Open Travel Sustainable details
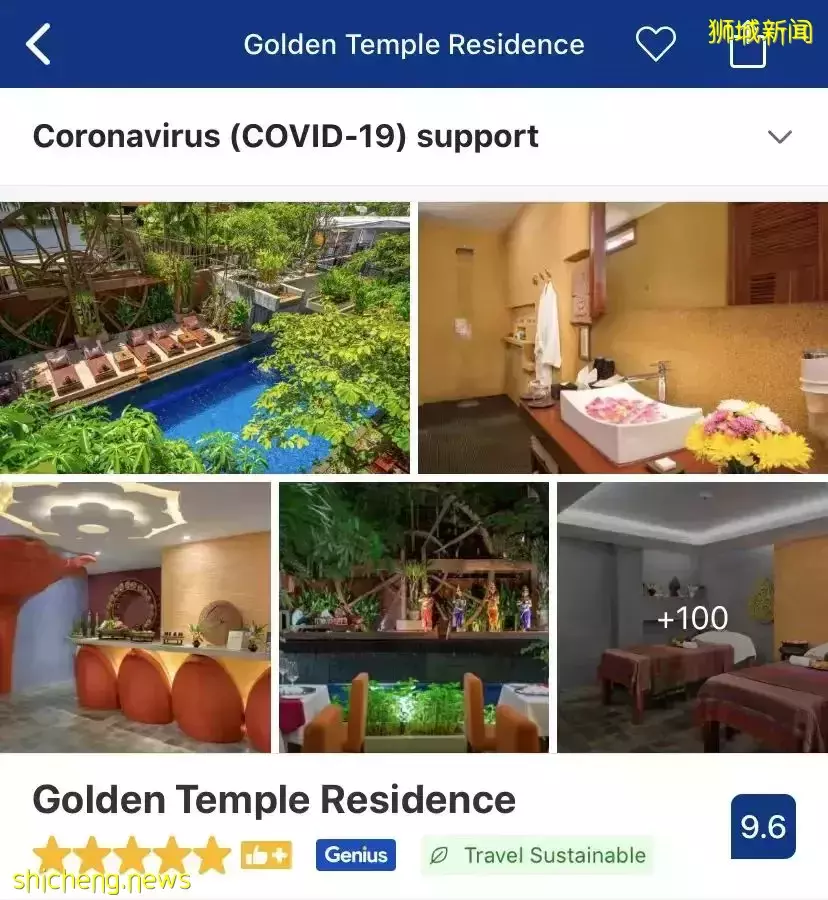This screenshot has width=828, height=900. pos(537,855)
